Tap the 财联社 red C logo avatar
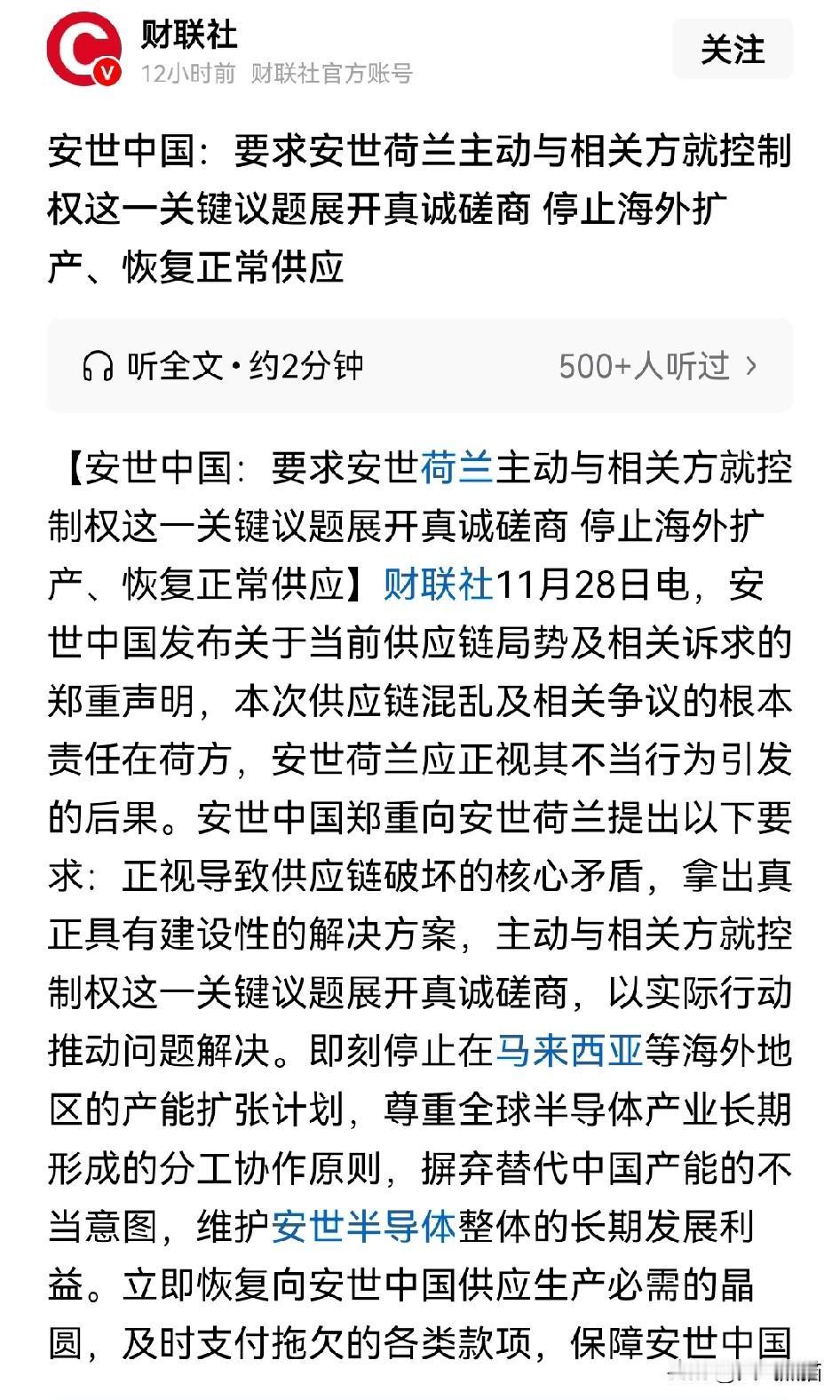 coord(84,49)
